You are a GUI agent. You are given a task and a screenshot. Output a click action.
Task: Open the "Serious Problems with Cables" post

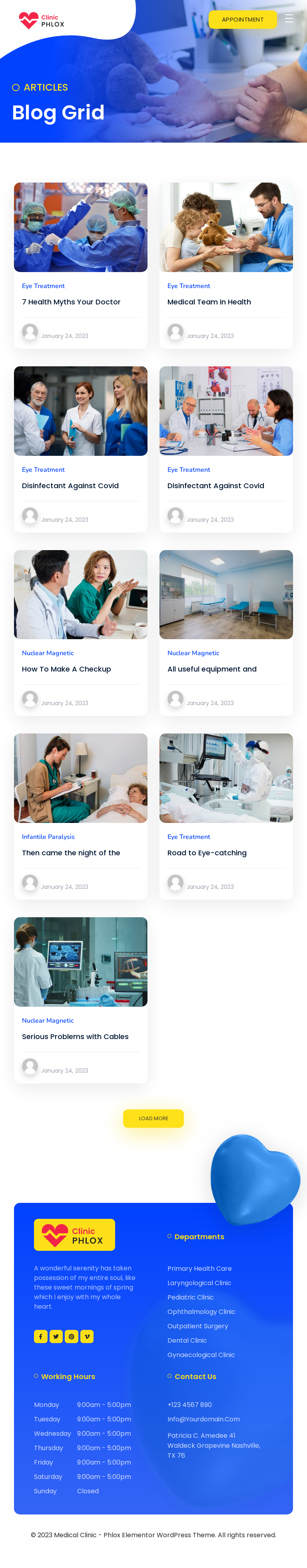75,1037
